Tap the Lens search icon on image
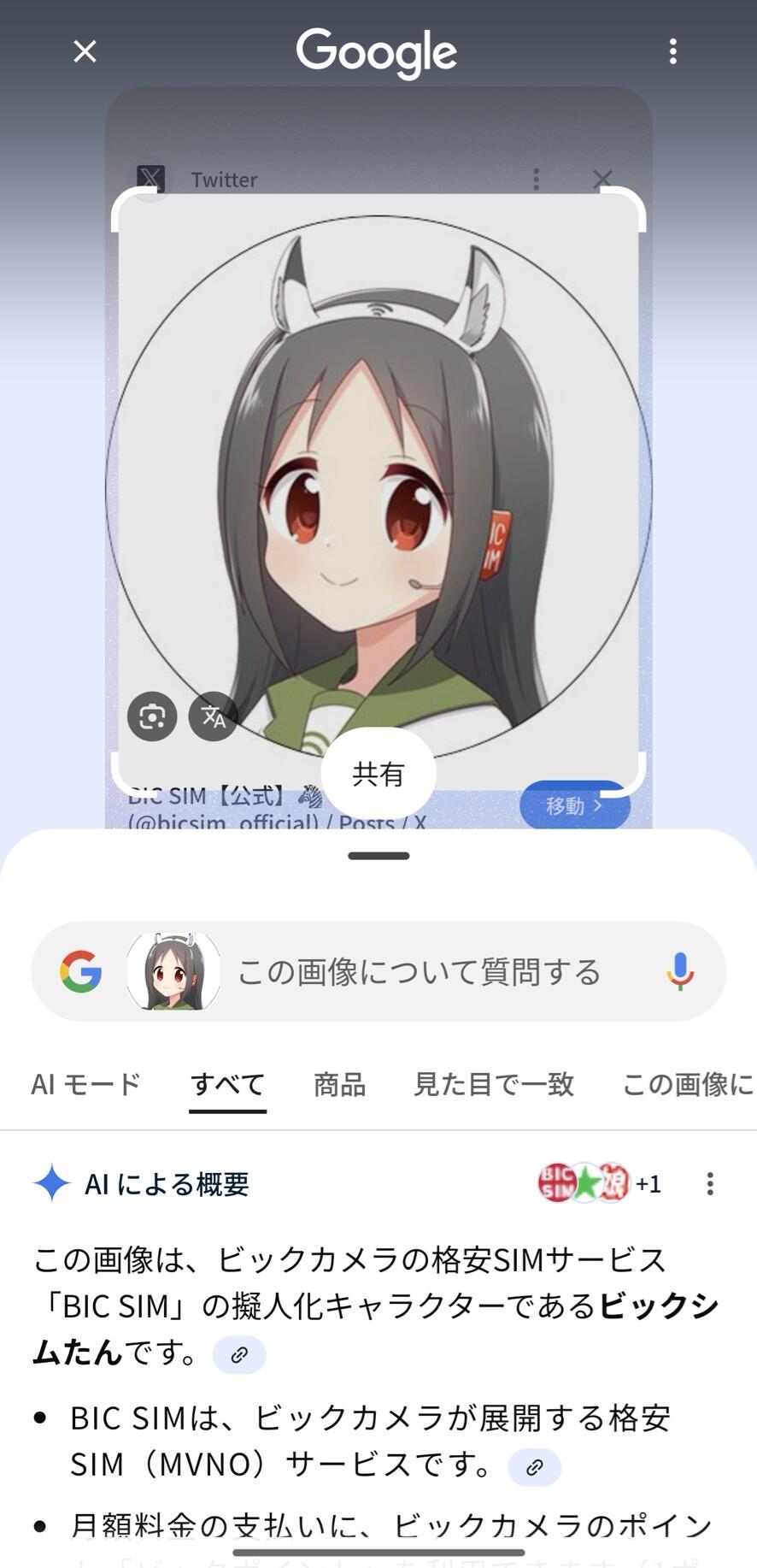 click(152, 716)
